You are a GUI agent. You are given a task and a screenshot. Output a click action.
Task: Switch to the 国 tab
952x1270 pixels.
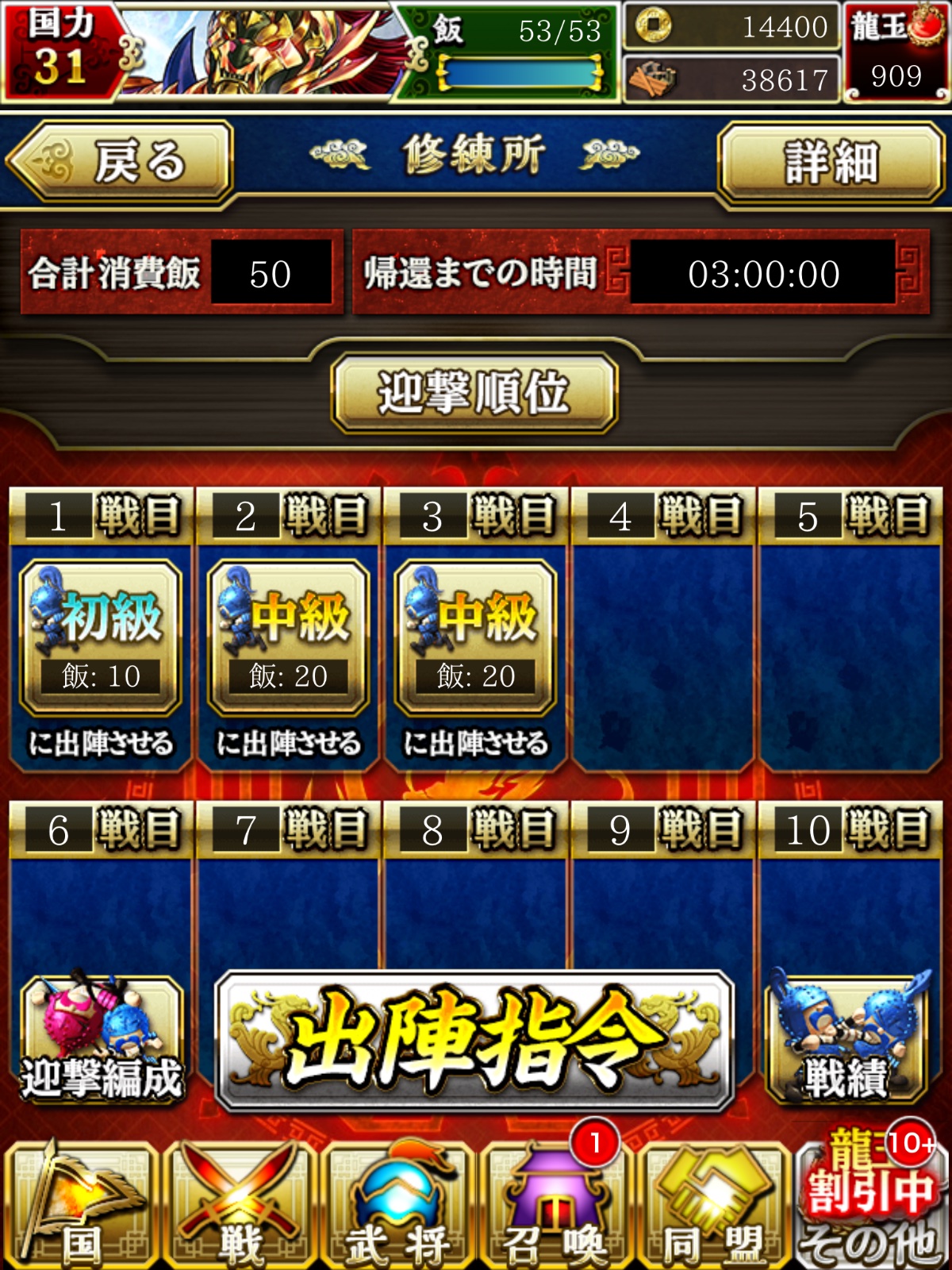click(x=81, y=1205)
